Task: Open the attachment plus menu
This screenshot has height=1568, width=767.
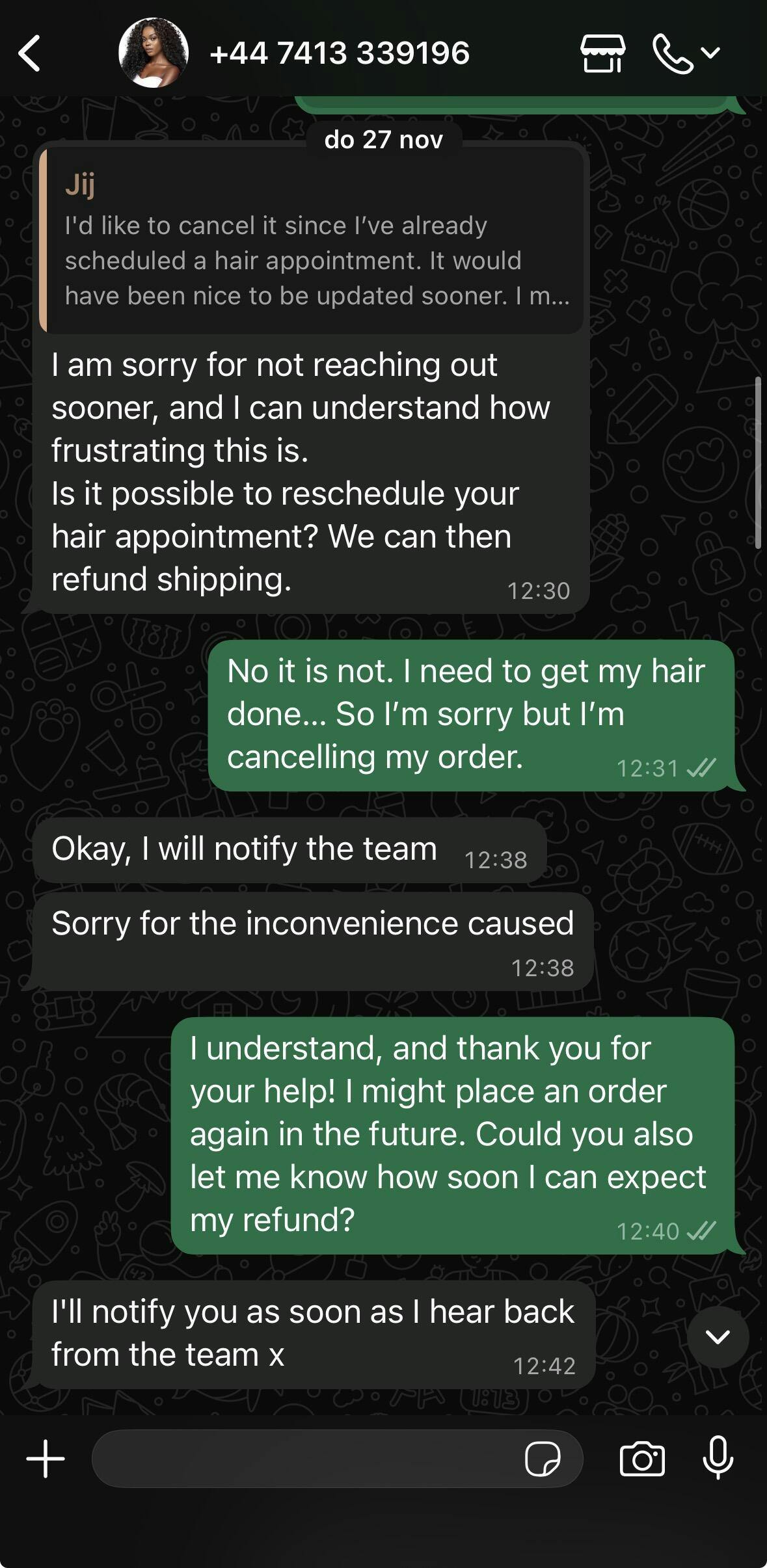Action: point(46,1459)
